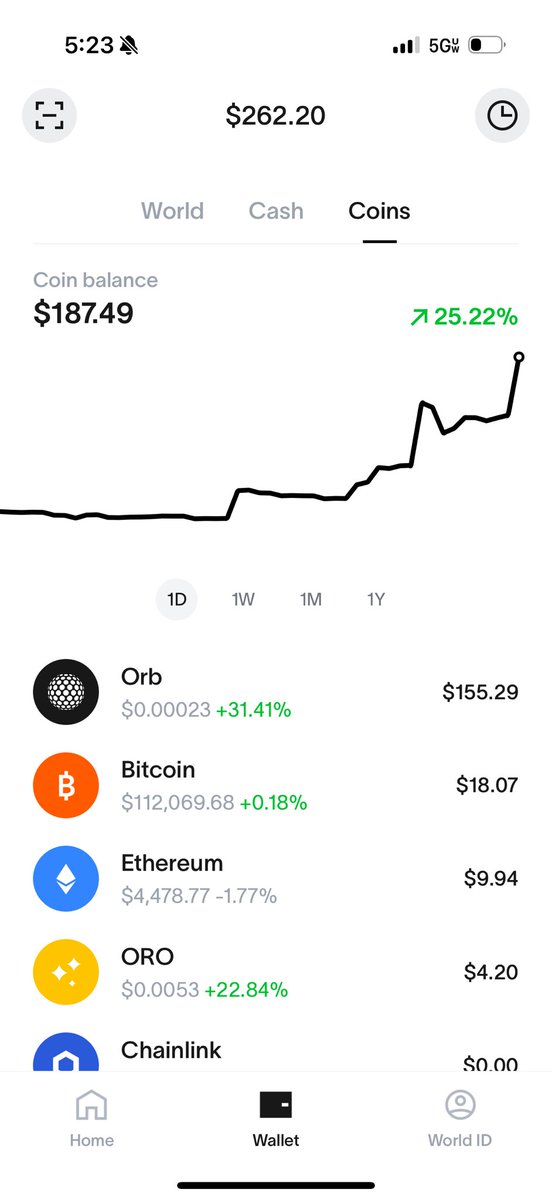This screenshot has width=552, height=1200.
Task: Open the ORO coin row
Action: (x=276, y=971)
